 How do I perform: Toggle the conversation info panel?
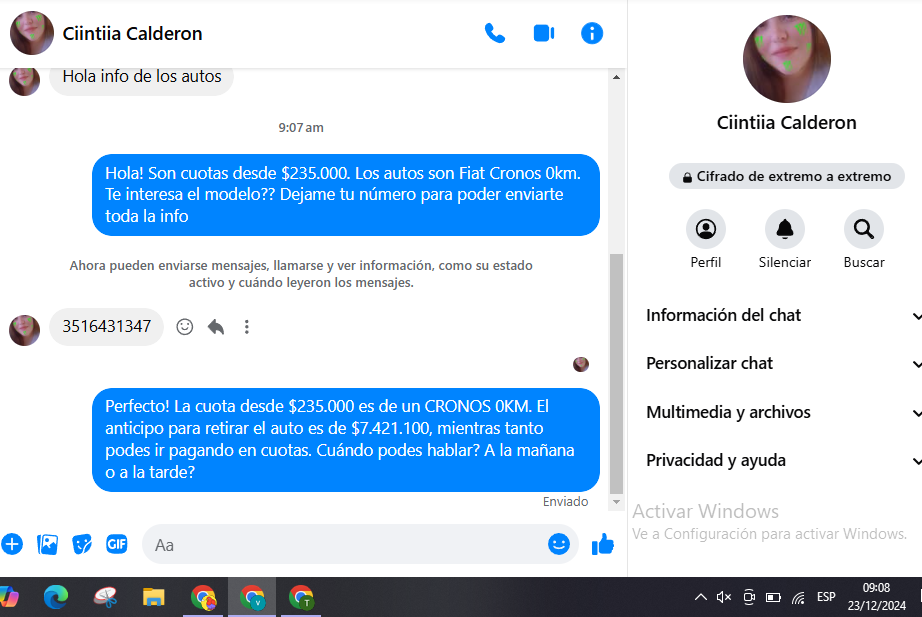(x=592, y=33)
